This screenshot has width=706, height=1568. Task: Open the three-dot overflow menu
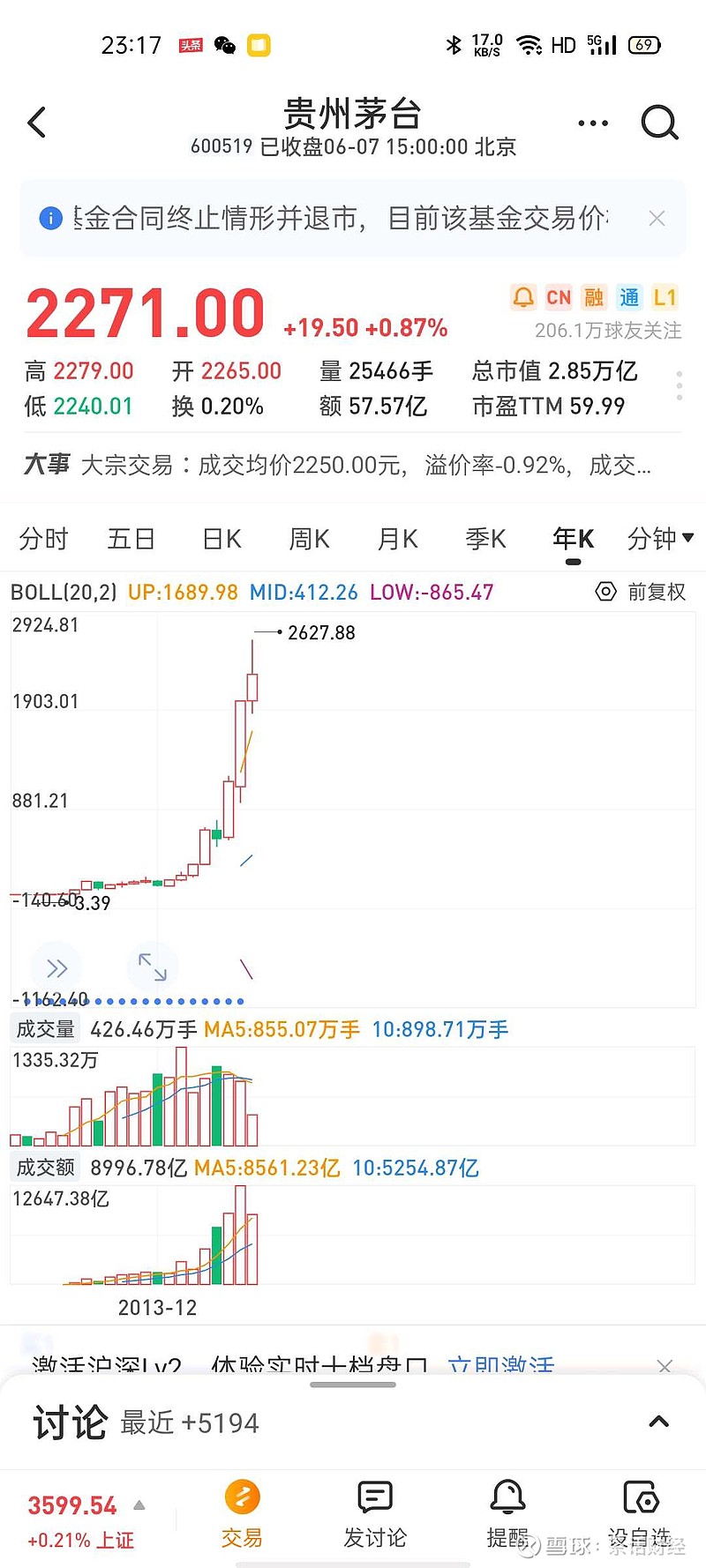click(x=592, y=123)
